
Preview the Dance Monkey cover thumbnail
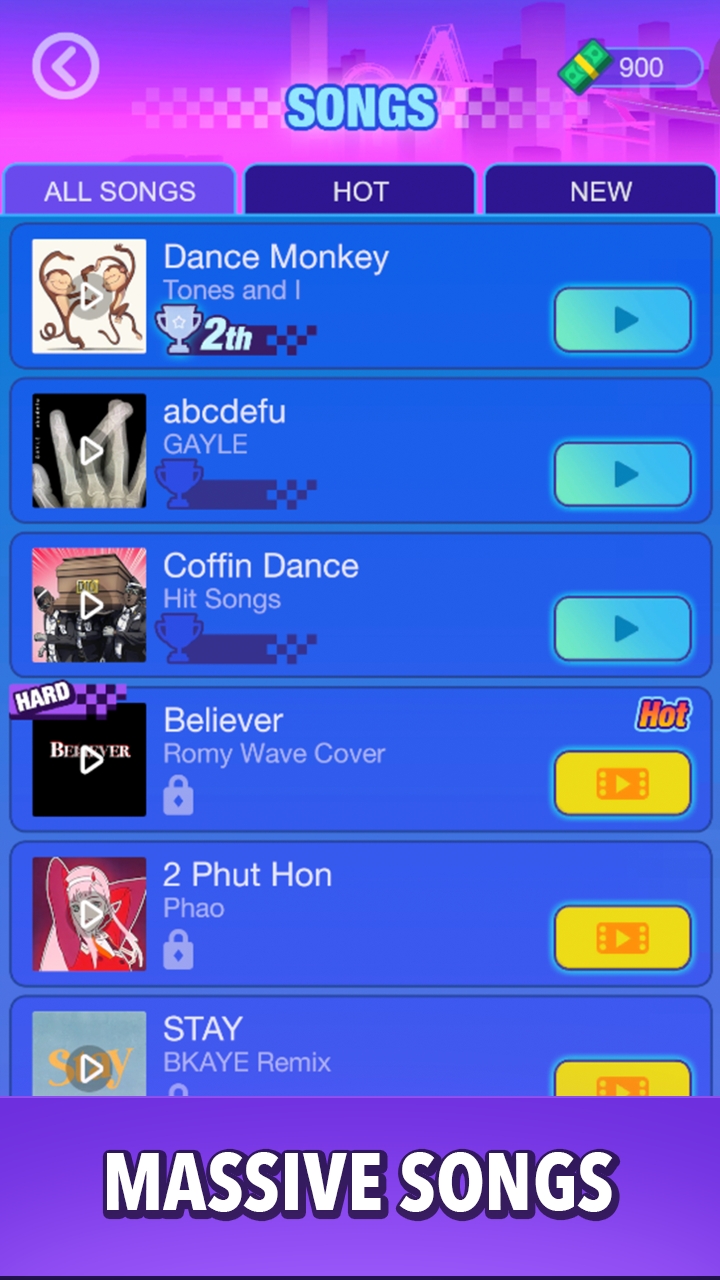(89, 296)
